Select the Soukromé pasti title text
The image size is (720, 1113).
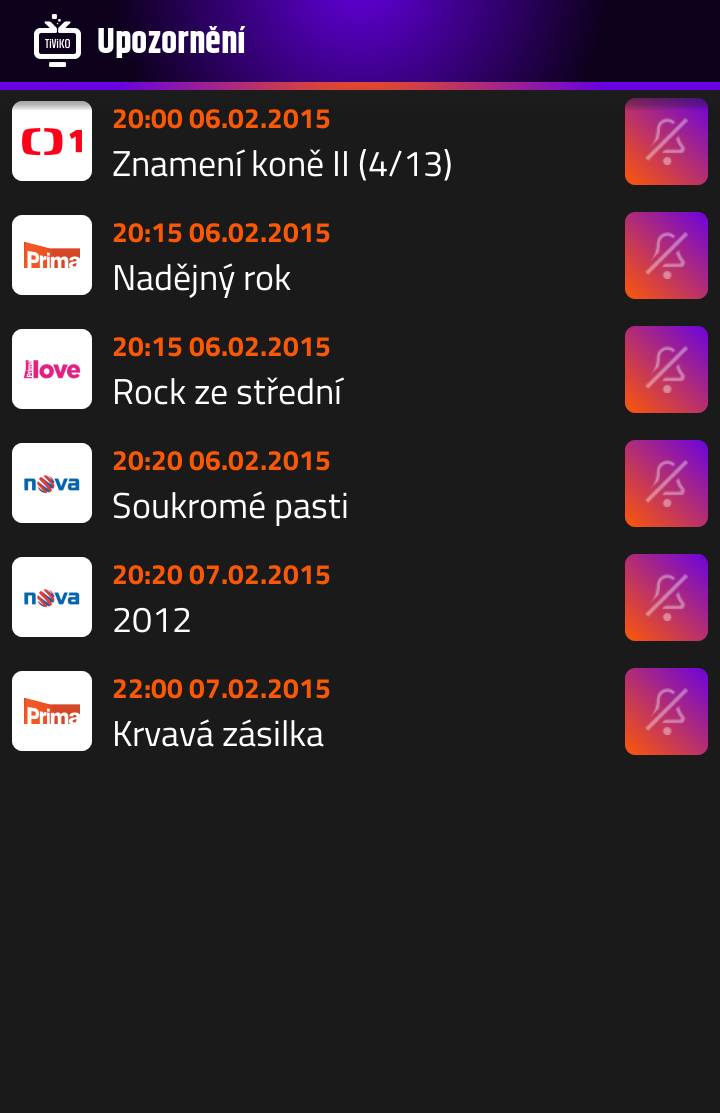(x=230, y=506)
